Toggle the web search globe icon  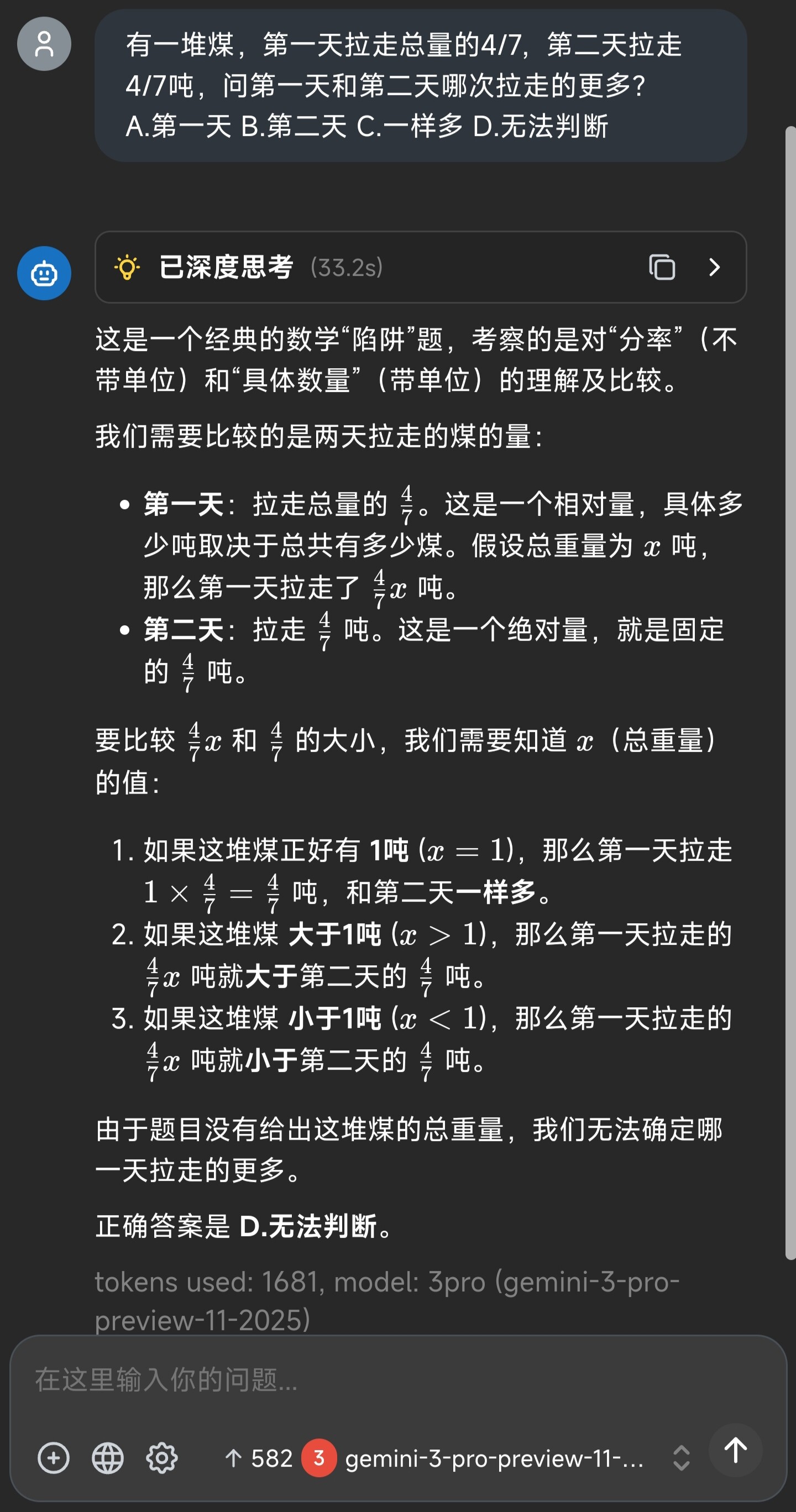tap(108, 1458)
